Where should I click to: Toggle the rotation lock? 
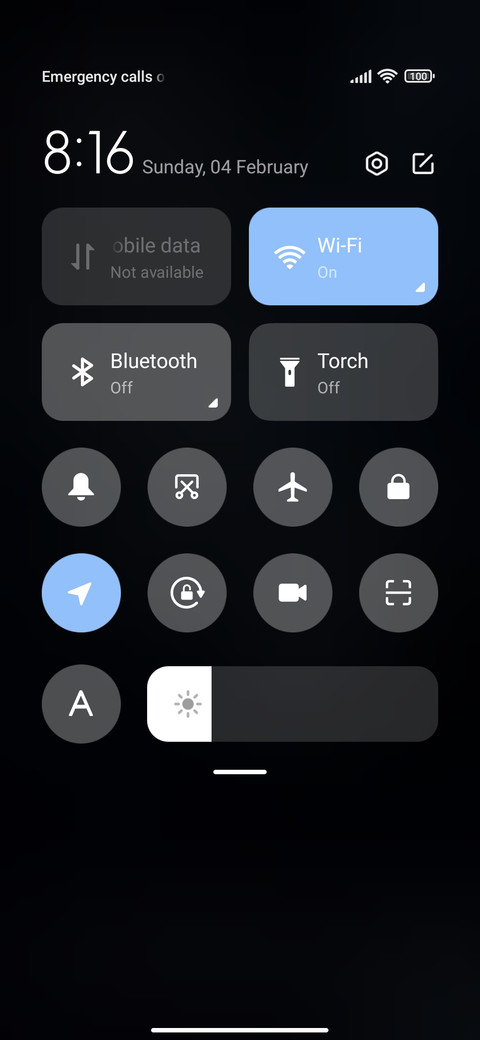click(187, 593)
